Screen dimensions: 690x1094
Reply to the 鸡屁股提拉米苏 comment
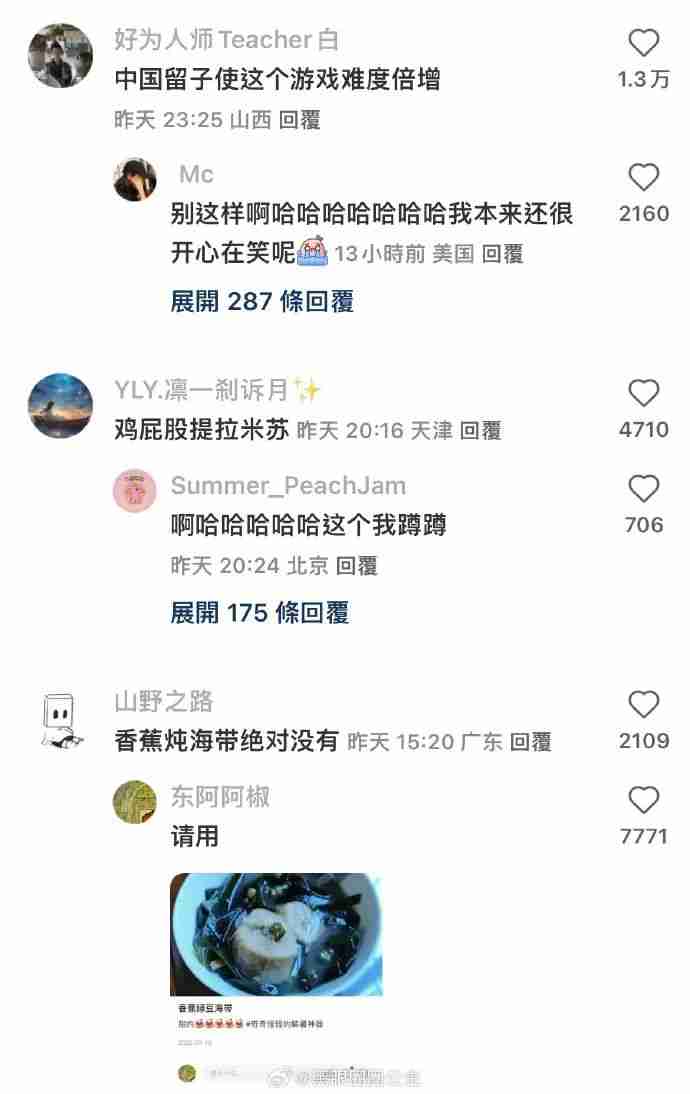(480, 431)
